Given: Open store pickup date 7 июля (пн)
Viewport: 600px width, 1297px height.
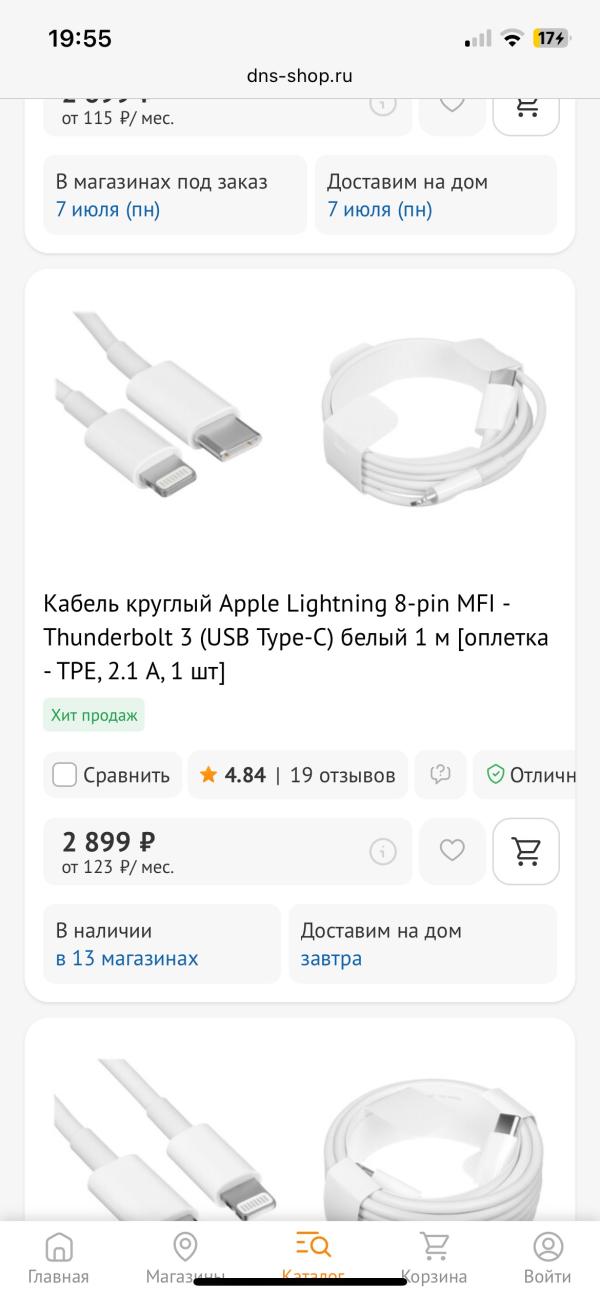Looking at the screenshot, I should click(108, 209).
